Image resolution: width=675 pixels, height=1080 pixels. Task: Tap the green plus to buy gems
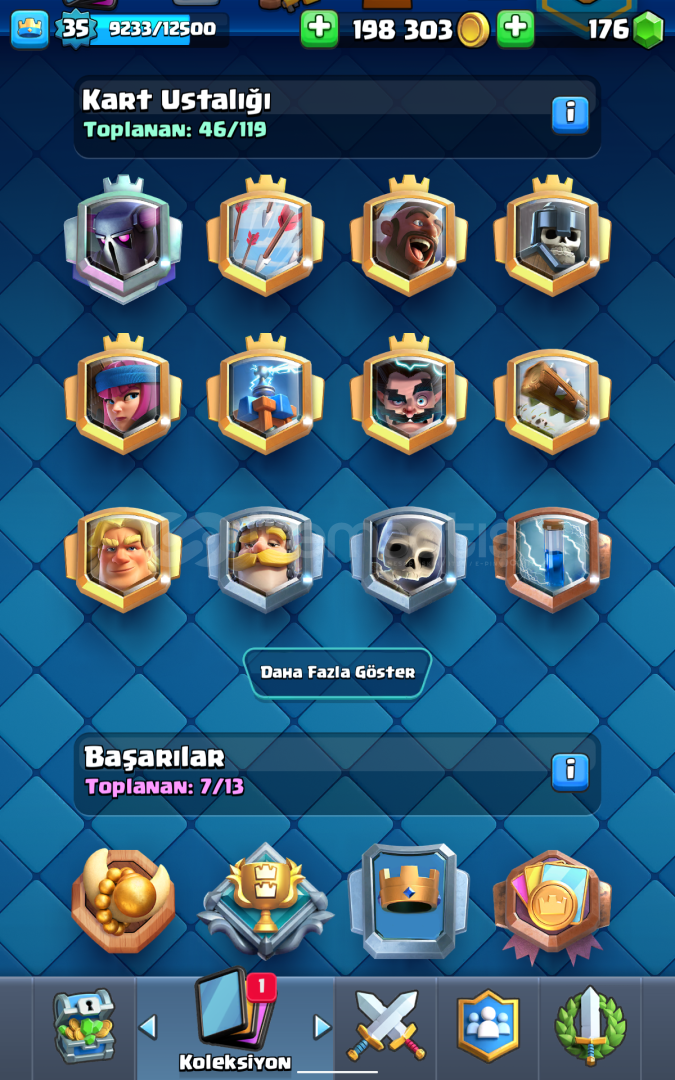[x=516, y=29]
